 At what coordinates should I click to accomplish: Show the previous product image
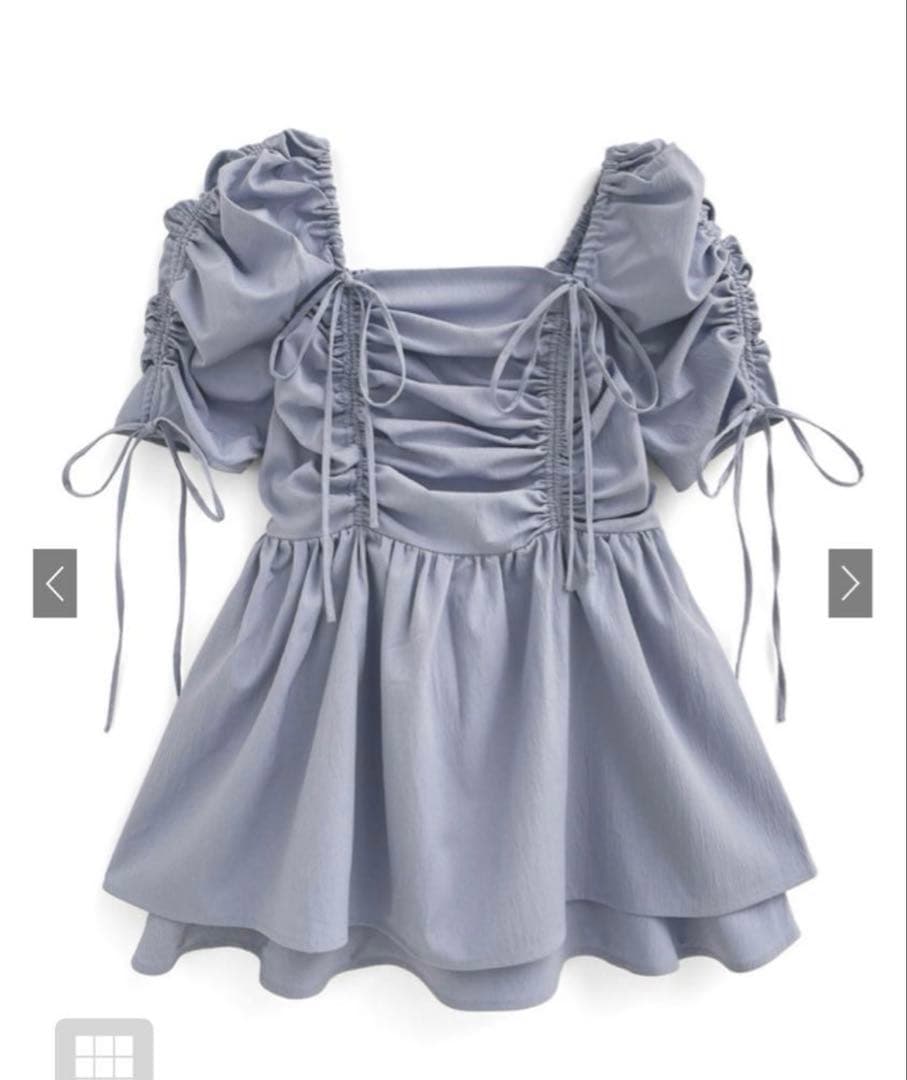click(x=55, y=583)
